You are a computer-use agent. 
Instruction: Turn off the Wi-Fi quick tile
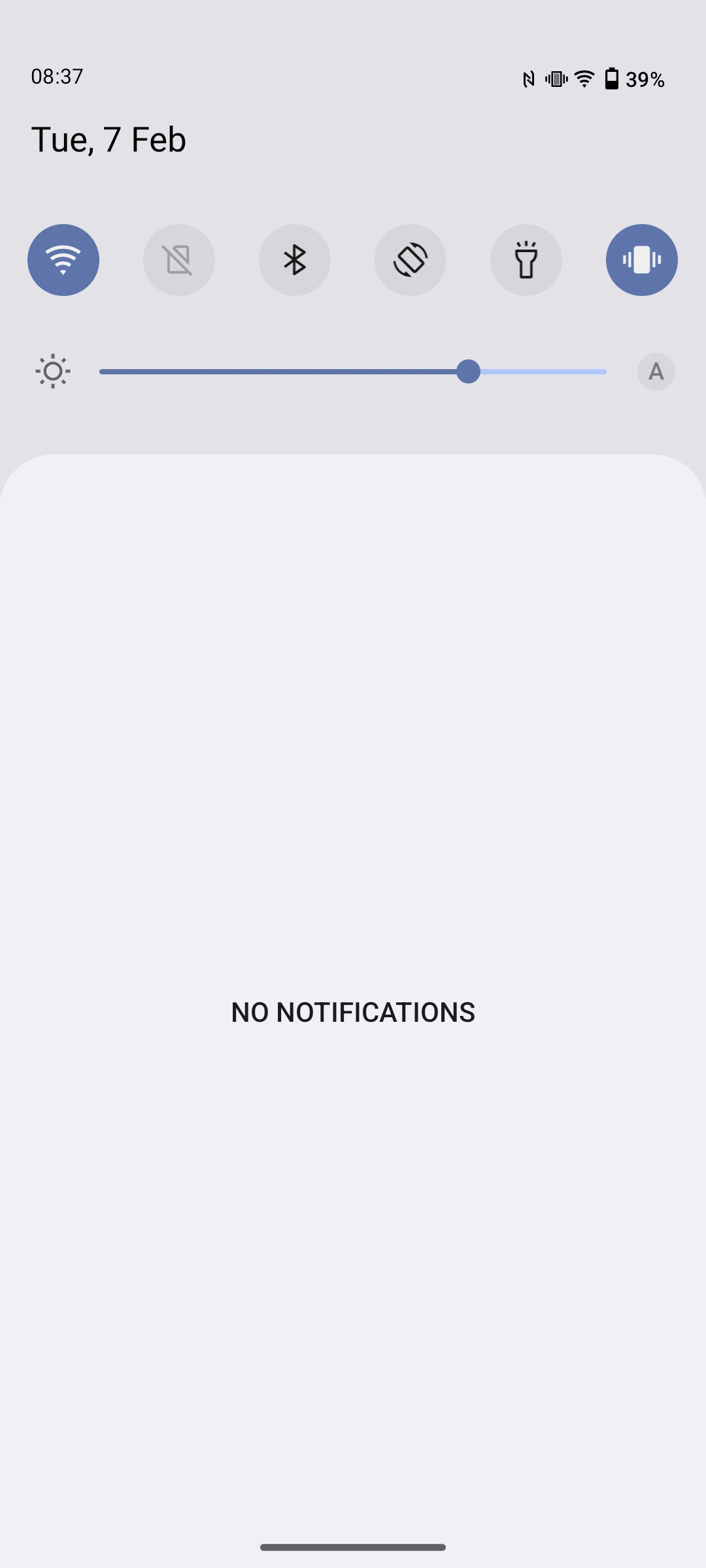pyautogui.click(x=63, y=260)
